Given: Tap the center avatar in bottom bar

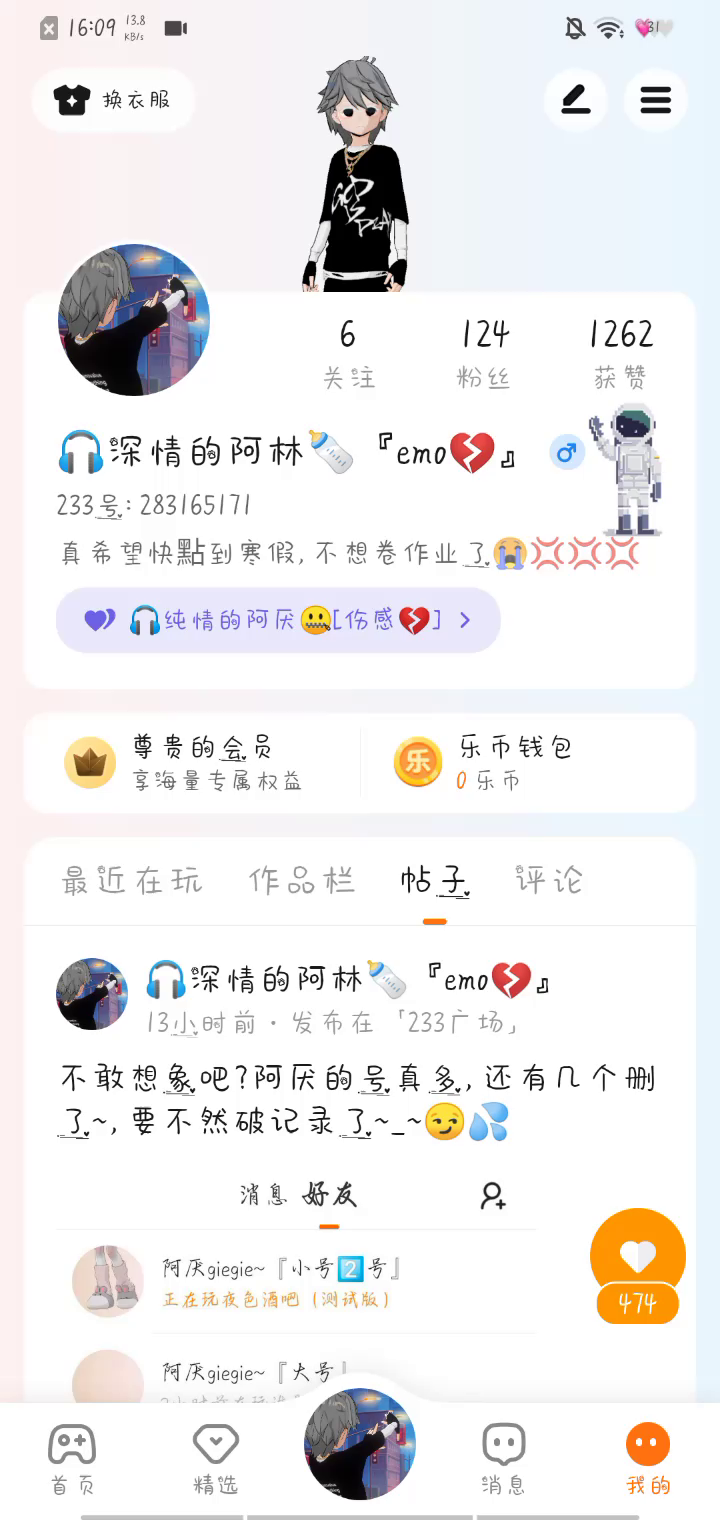Looking at the screenshot, I should pos(360,1444).
